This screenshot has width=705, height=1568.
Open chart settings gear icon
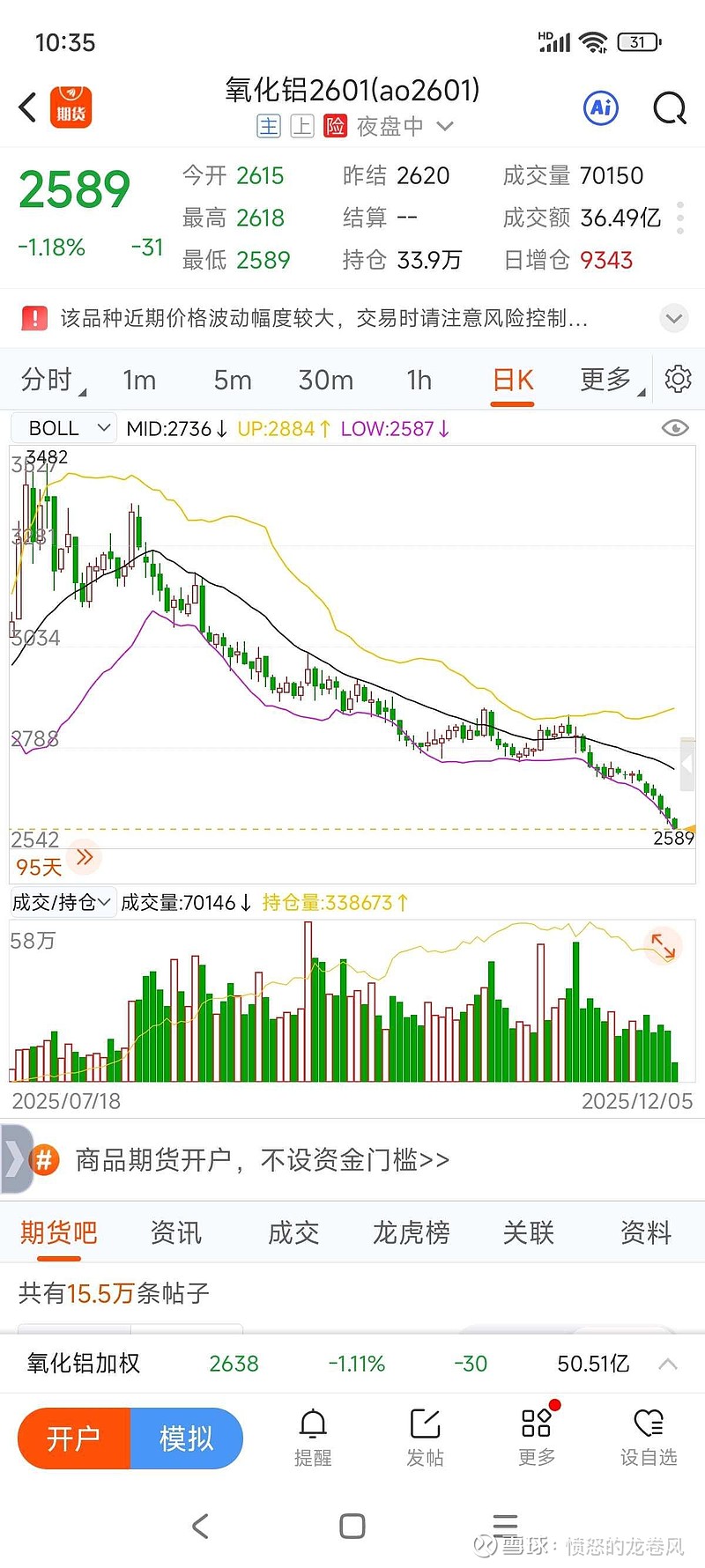[677, 379]
